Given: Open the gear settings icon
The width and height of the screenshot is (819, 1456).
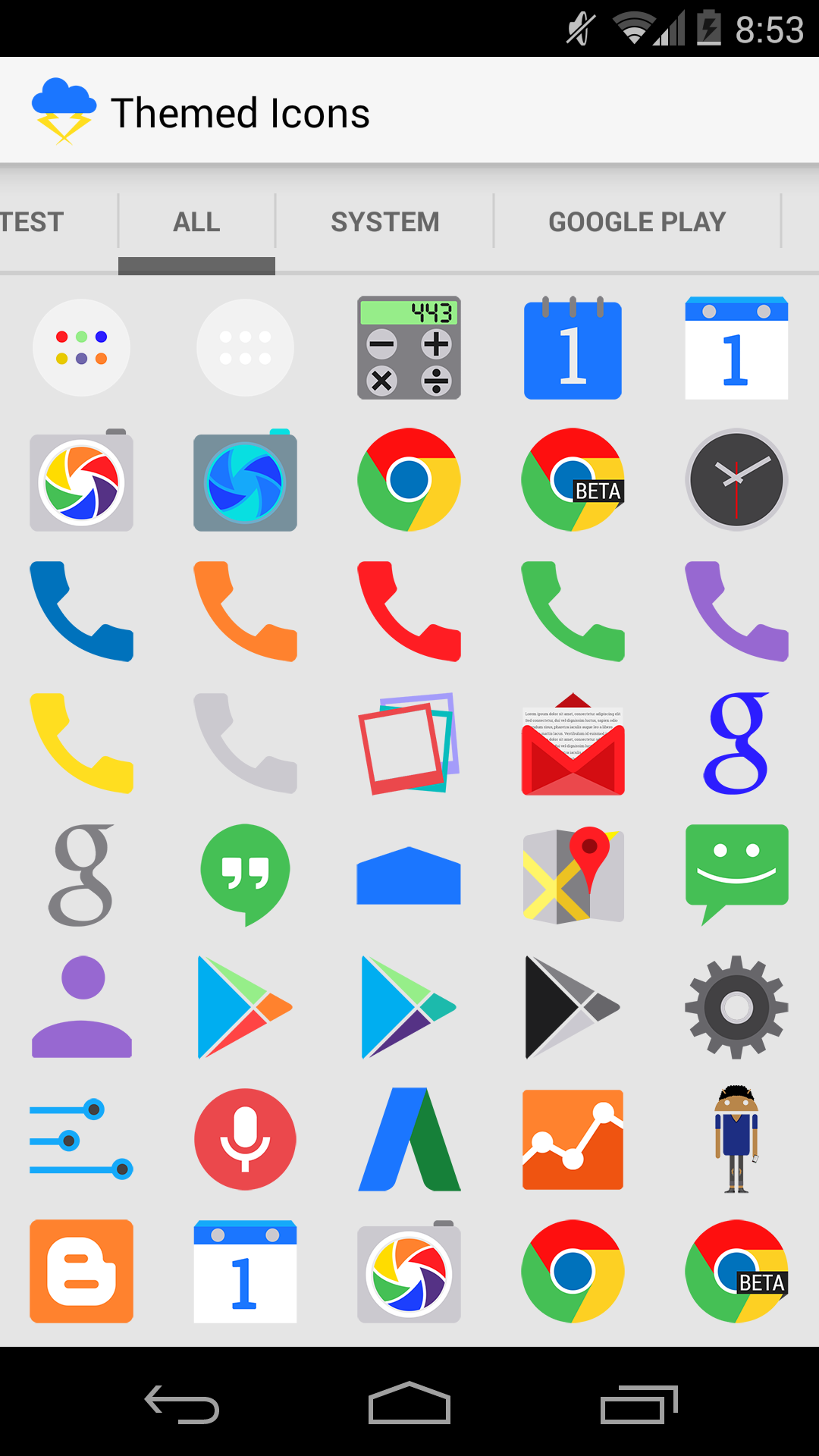Looking at the screenshot, I should 736,1007.
